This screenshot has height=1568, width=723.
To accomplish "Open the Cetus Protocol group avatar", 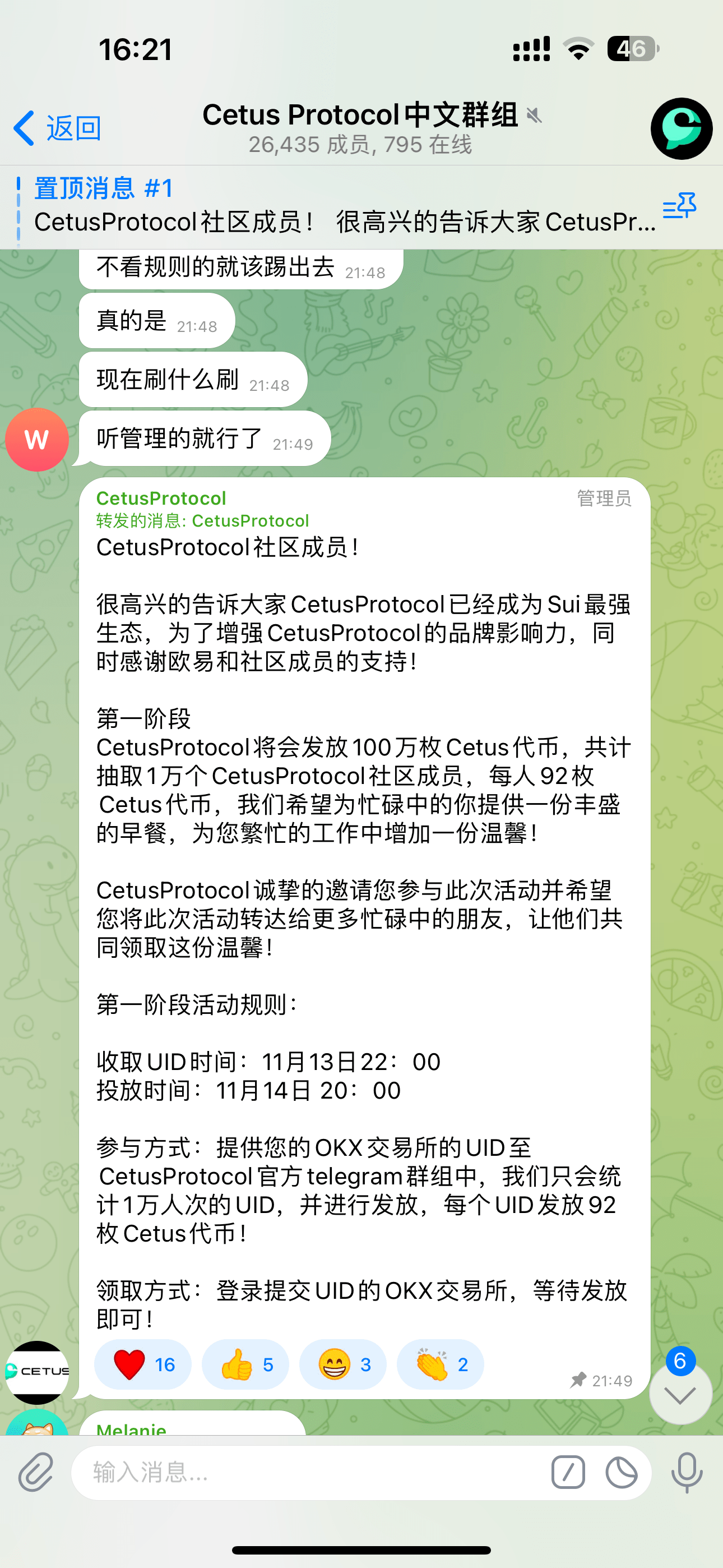I will 680,128.
